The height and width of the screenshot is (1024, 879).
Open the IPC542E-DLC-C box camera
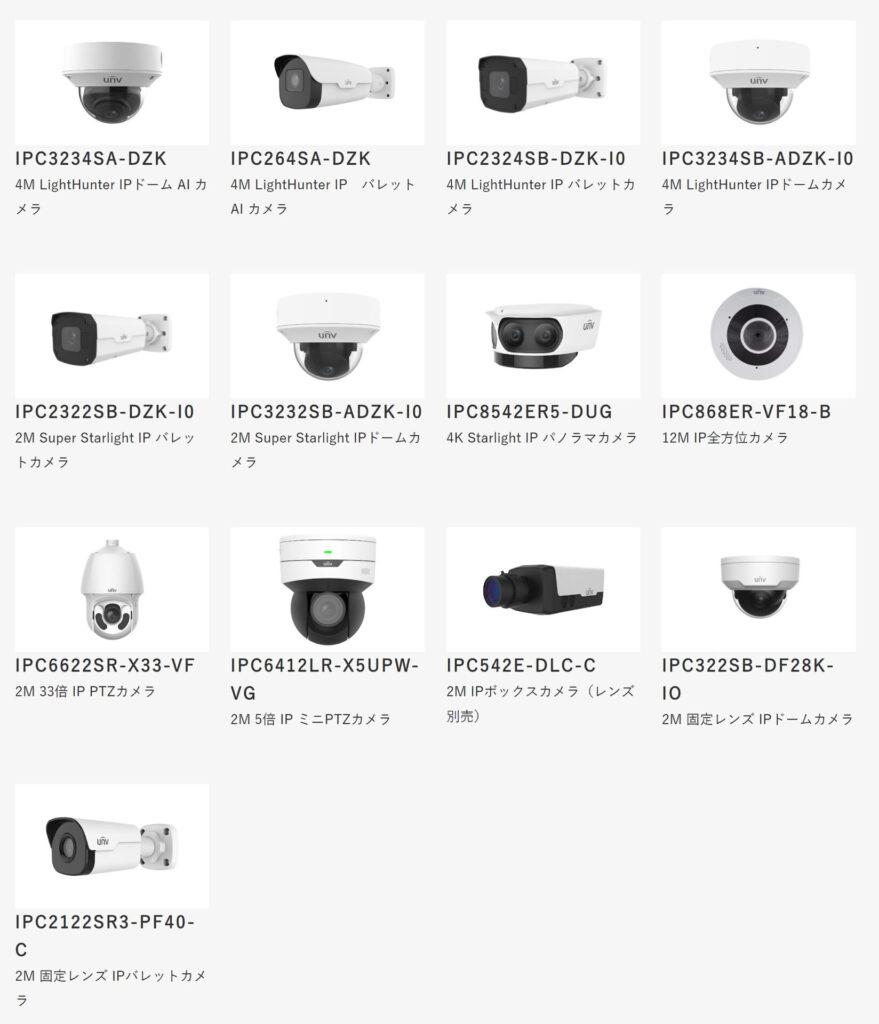click(542, 589)
